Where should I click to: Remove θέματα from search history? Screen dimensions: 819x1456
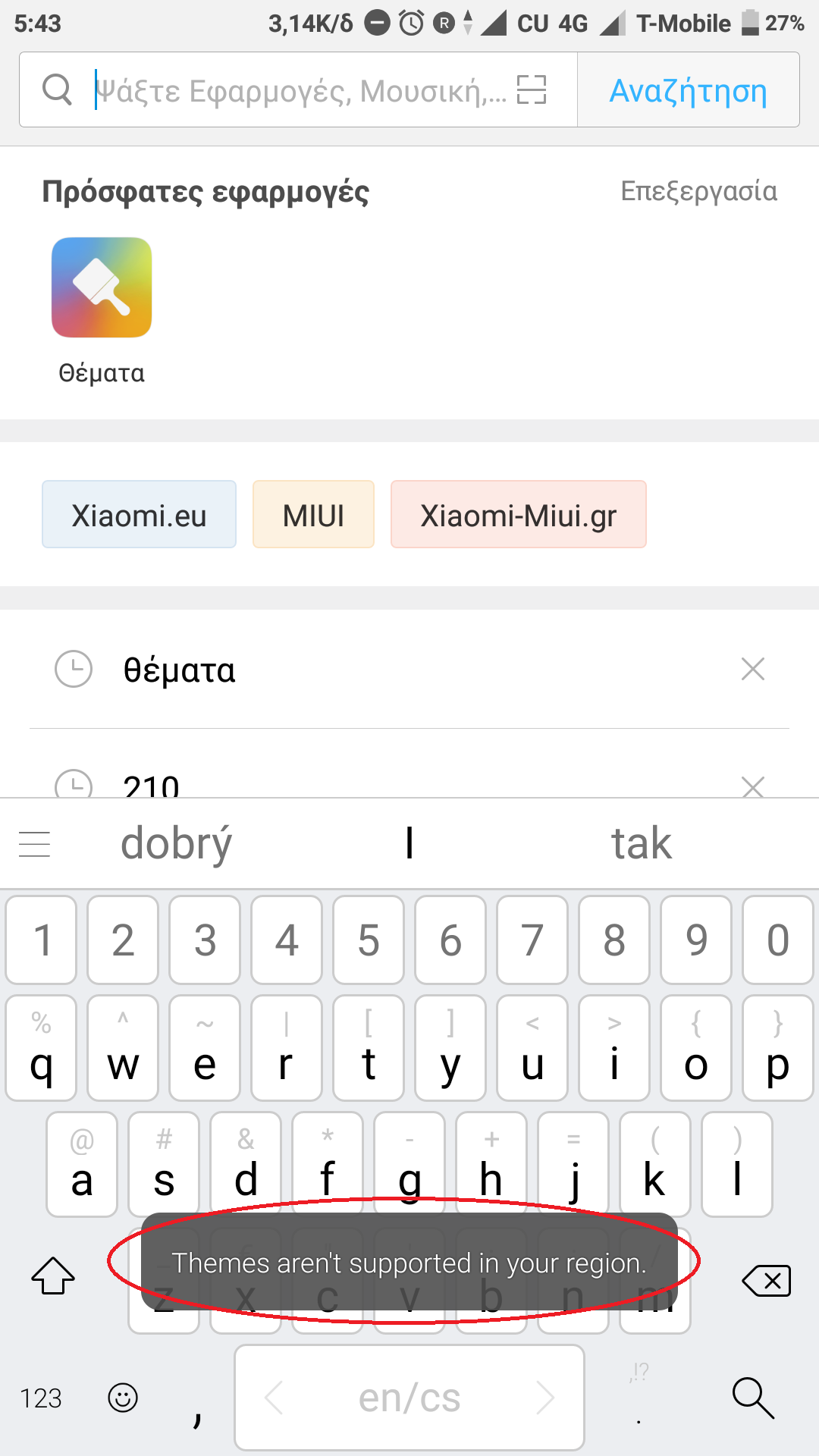752,669
